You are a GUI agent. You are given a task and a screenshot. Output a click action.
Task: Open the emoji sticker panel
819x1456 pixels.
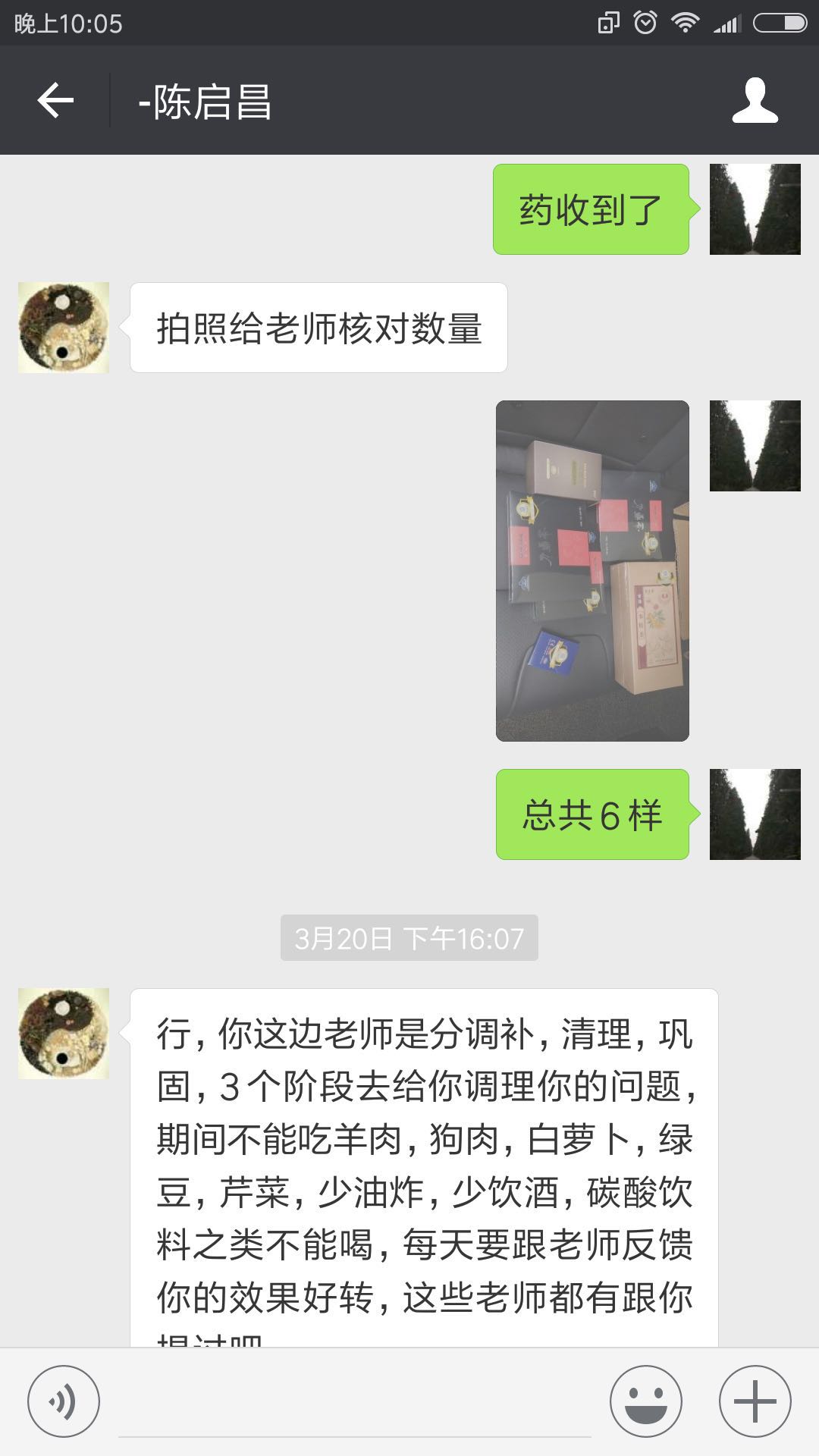(x=646, y=1401)
